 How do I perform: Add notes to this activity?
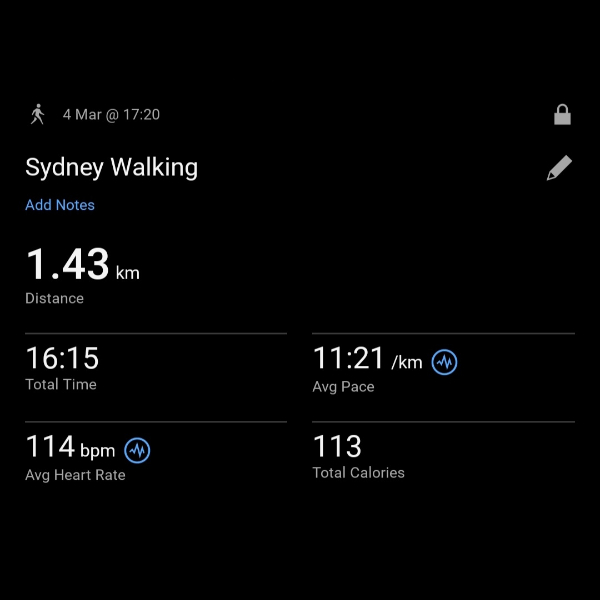[x=60, y=205]
